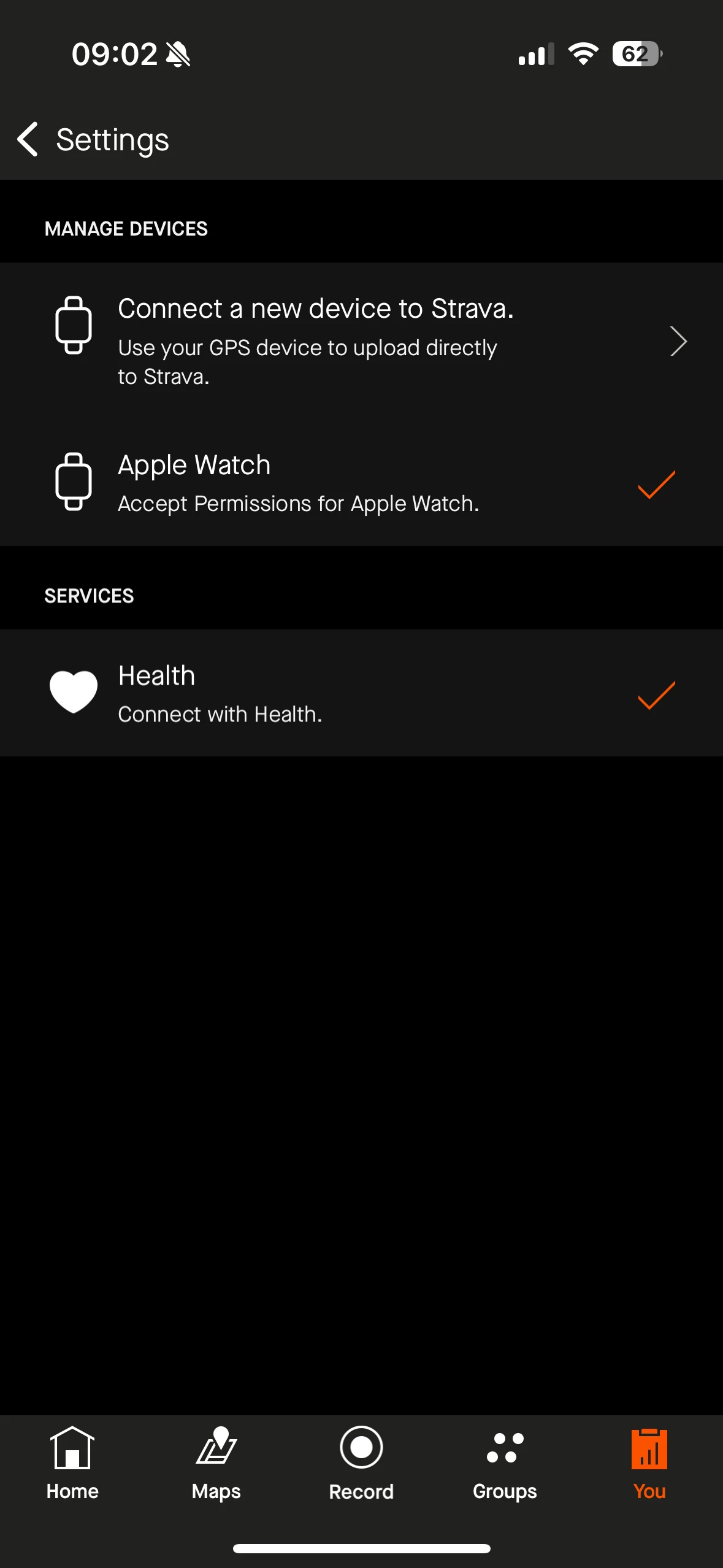The image size is (723, 1568).
Task: Open the Apple Watch permissions row
Action: point(361,483)
